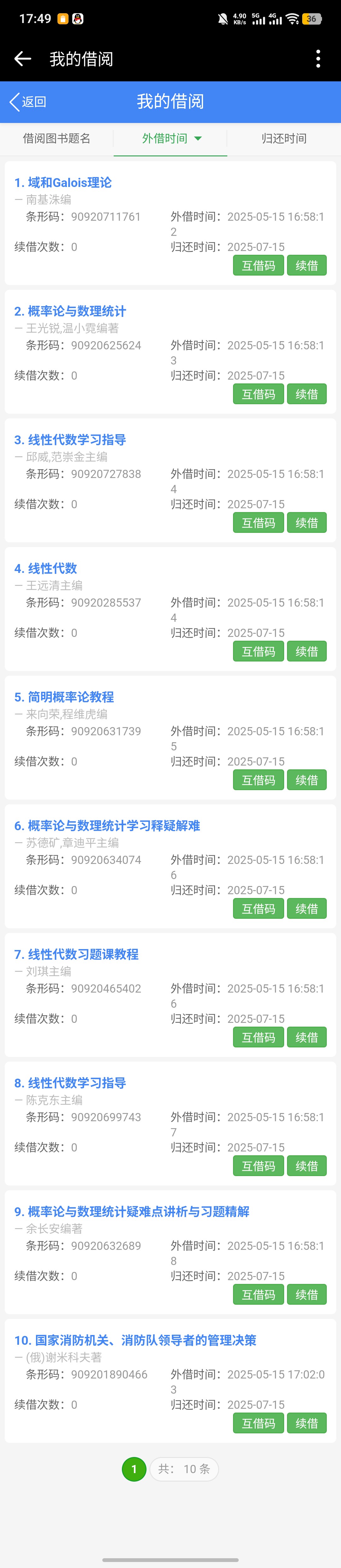Viewport: 341px width, 1568px height.
Task: Switch to 归还时间 sort tab
Action: tap(284, 139)
